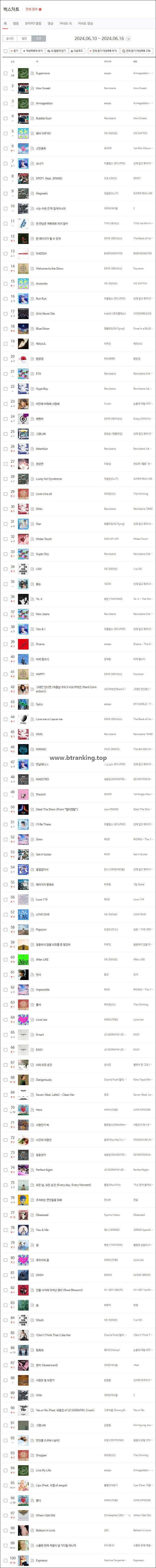Viewport: 156px width, 1568px height.
Task: Check the select-all checkbox above the list
Action: [x=5, y=52]
